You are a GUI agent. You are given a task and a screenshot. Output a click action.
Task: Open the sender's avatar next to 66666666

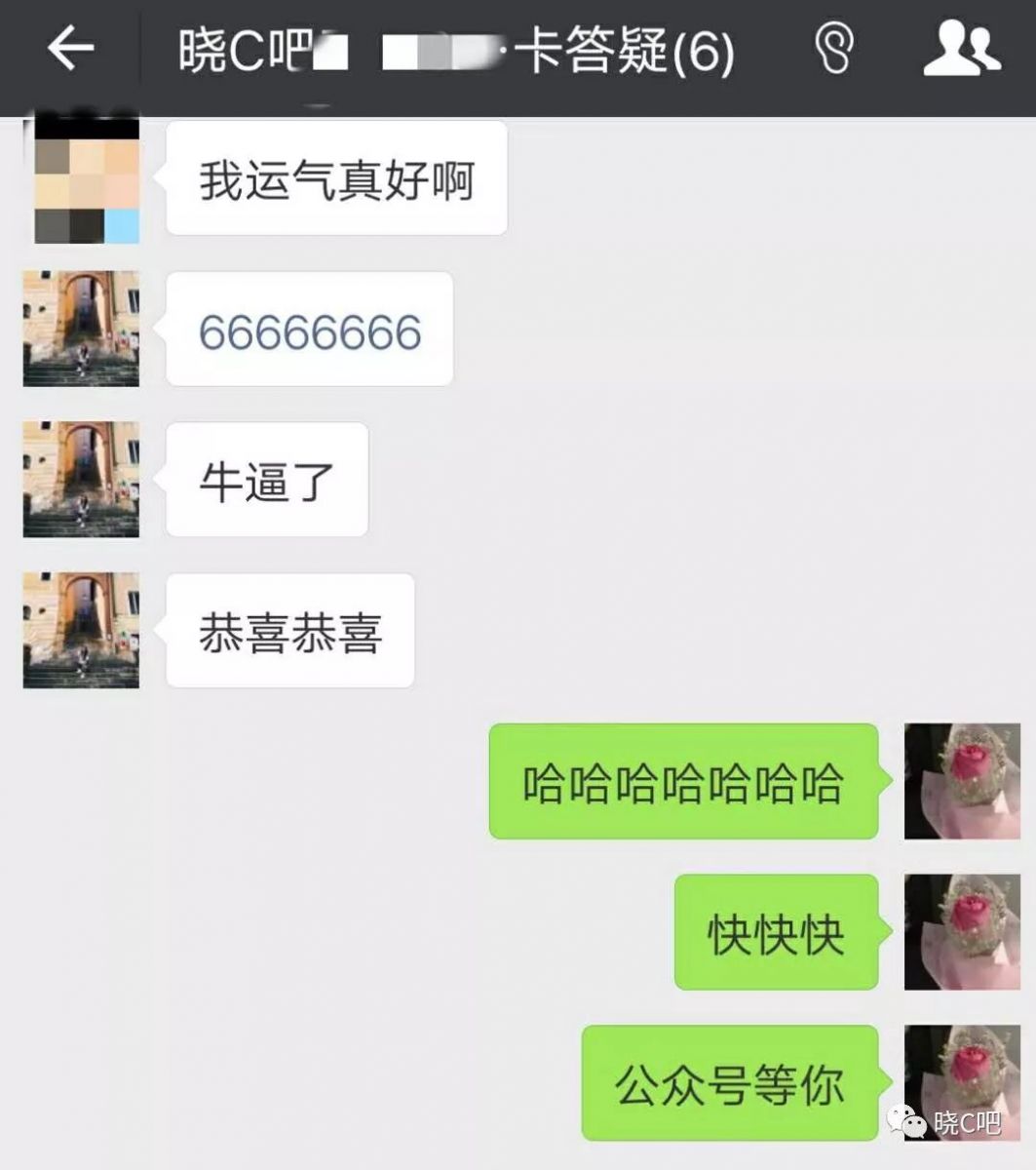pos(82,329)
